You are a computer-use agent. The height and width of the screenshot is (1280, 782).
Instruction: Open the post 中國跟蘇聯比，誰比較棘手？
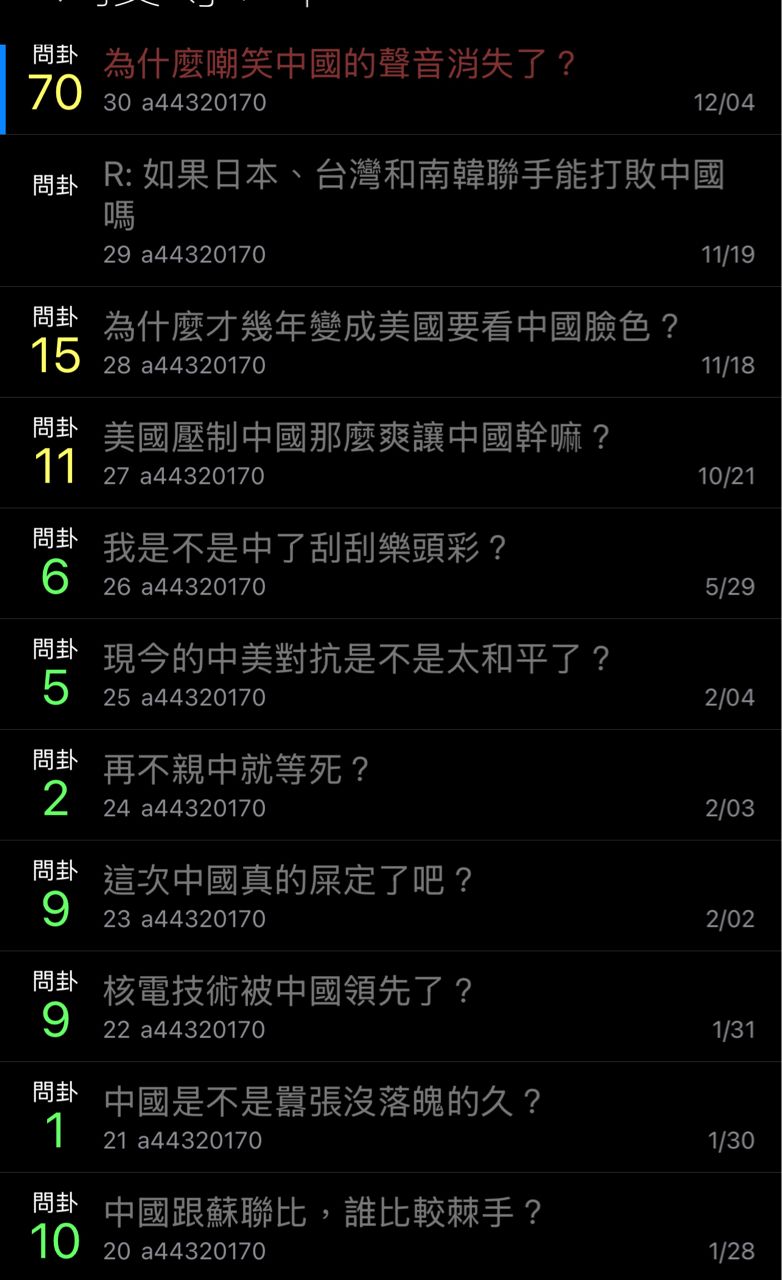pyautogui.click(x=323, y=1215)
